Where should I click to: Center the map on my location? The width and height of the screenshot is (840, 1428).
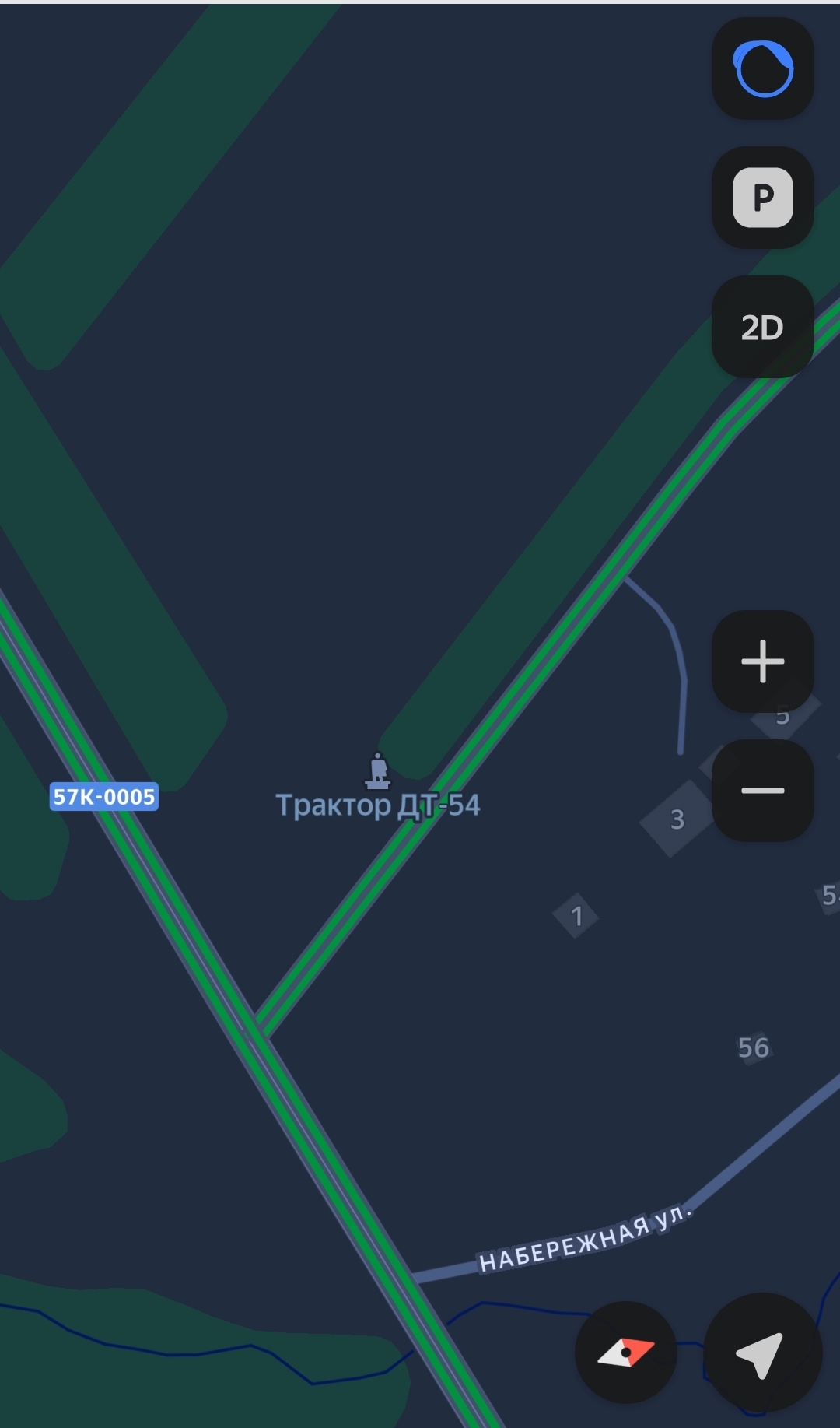click(762, 1353)
